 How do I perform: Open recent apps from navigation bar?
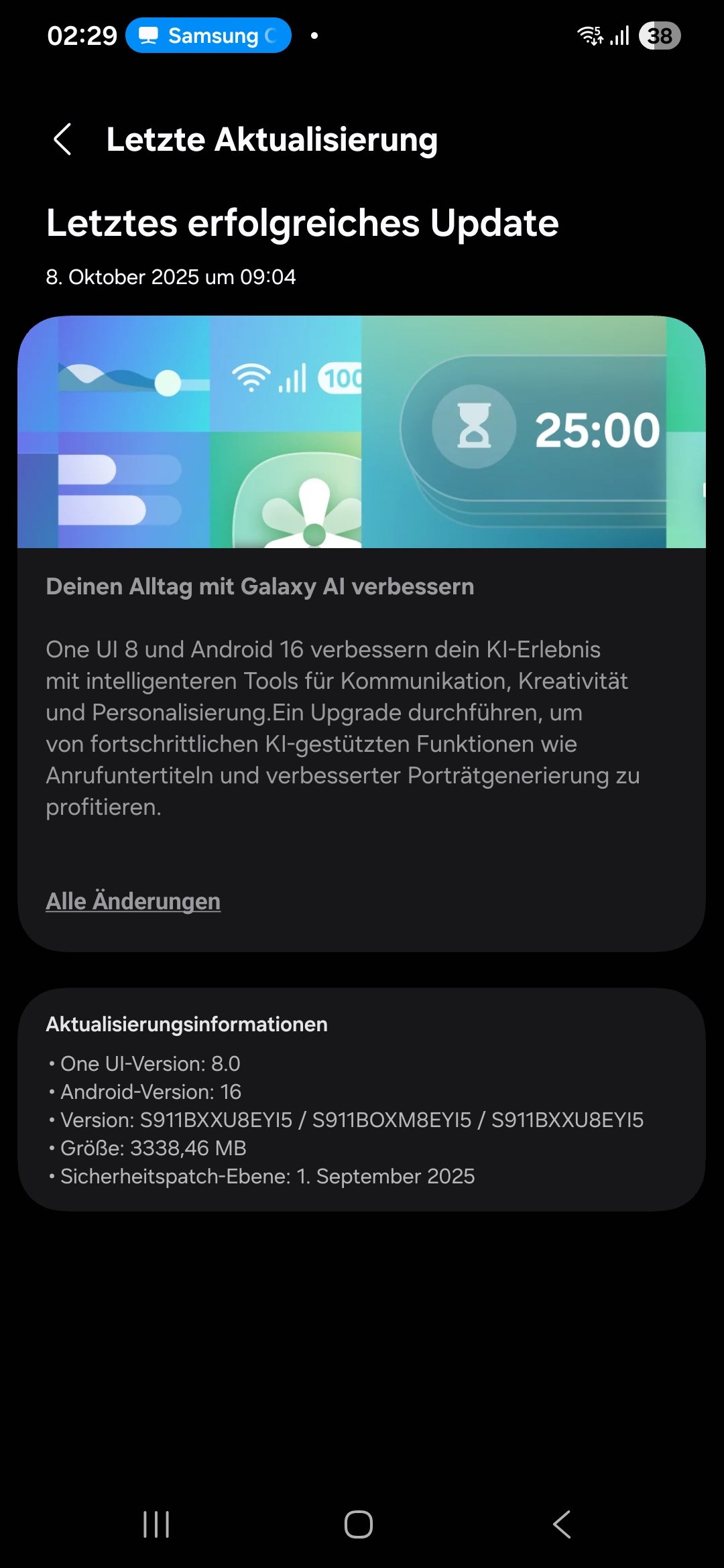coord(156,1524)
